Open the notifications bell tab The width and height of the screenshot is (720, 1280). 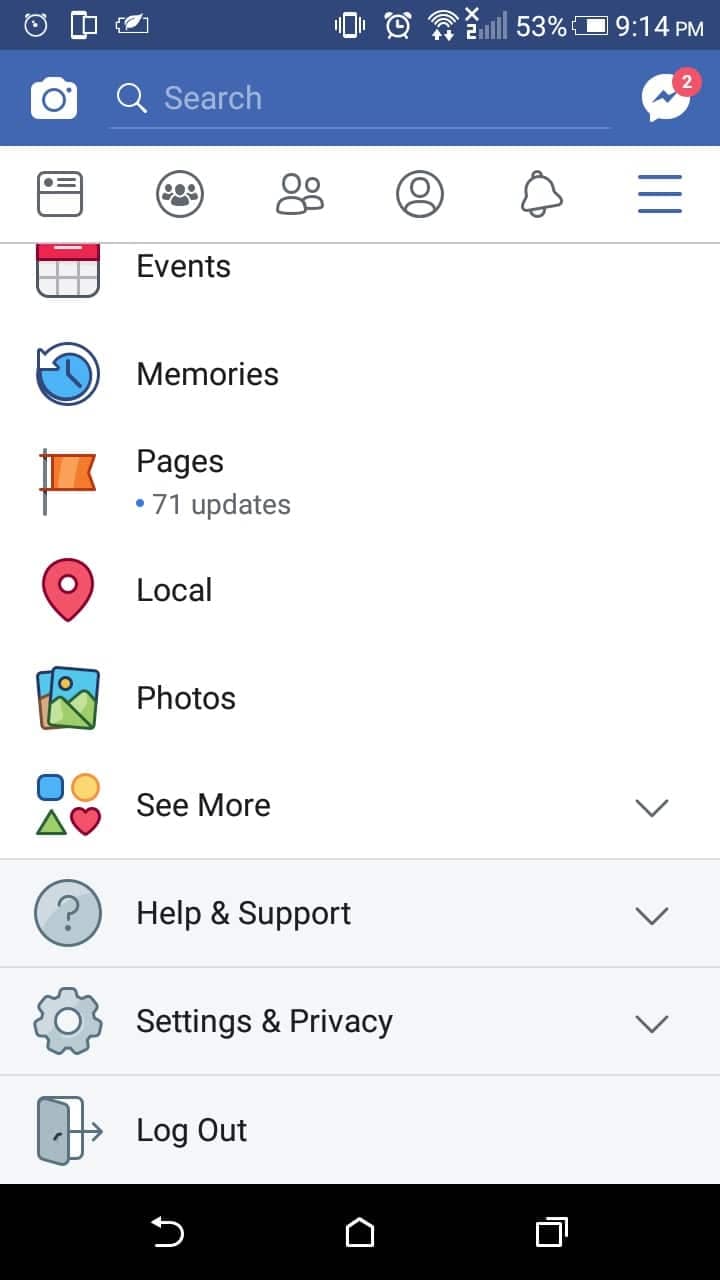point(541,194)
